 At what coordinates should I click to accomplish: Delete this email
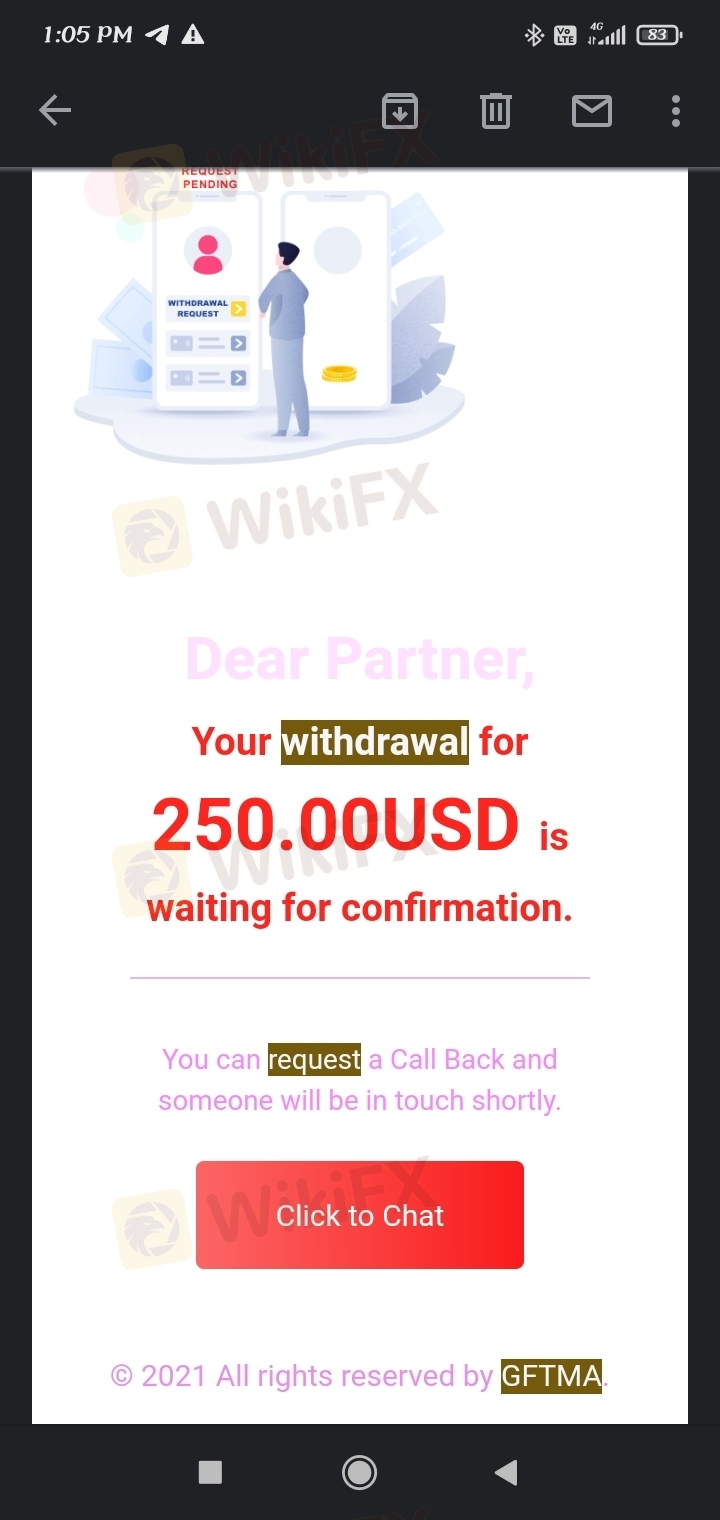click(x=495, y=111)
